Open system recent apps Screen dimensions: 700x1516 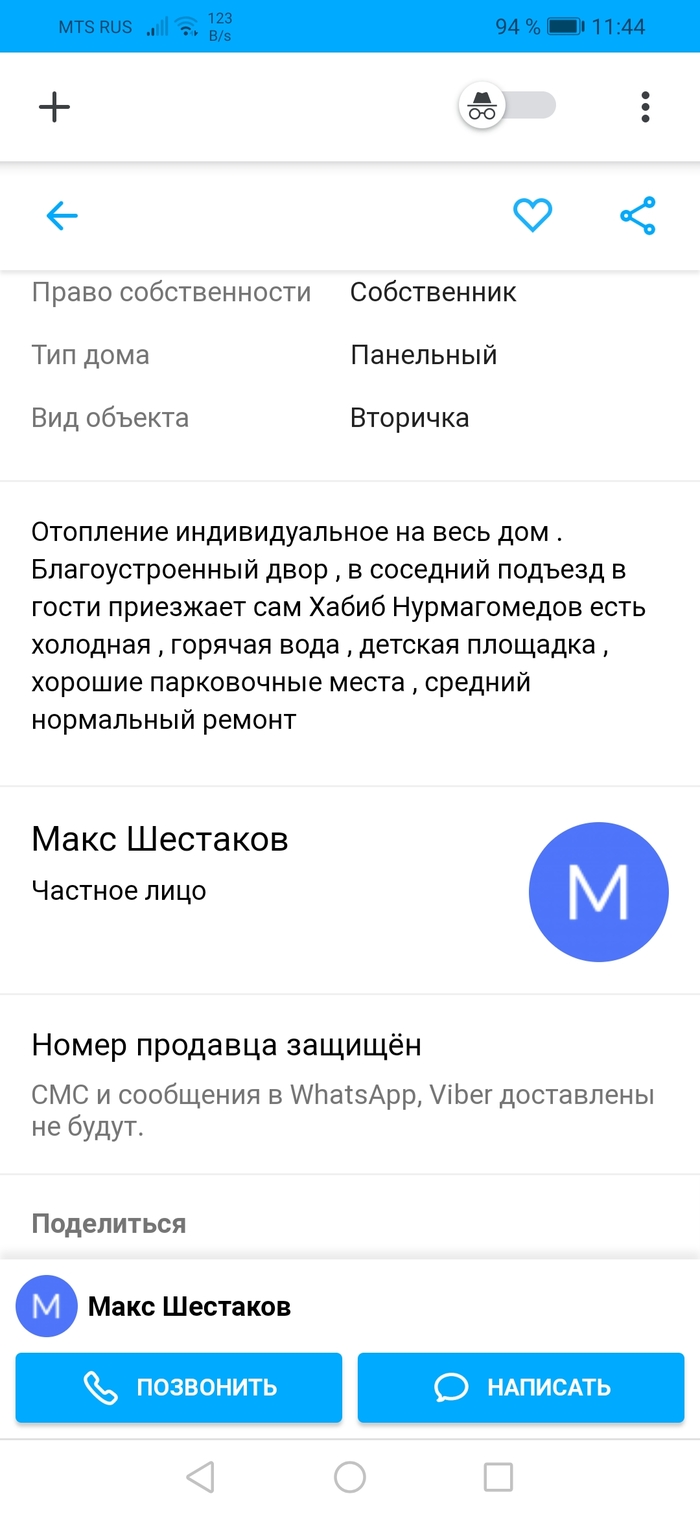point(497,1477)
